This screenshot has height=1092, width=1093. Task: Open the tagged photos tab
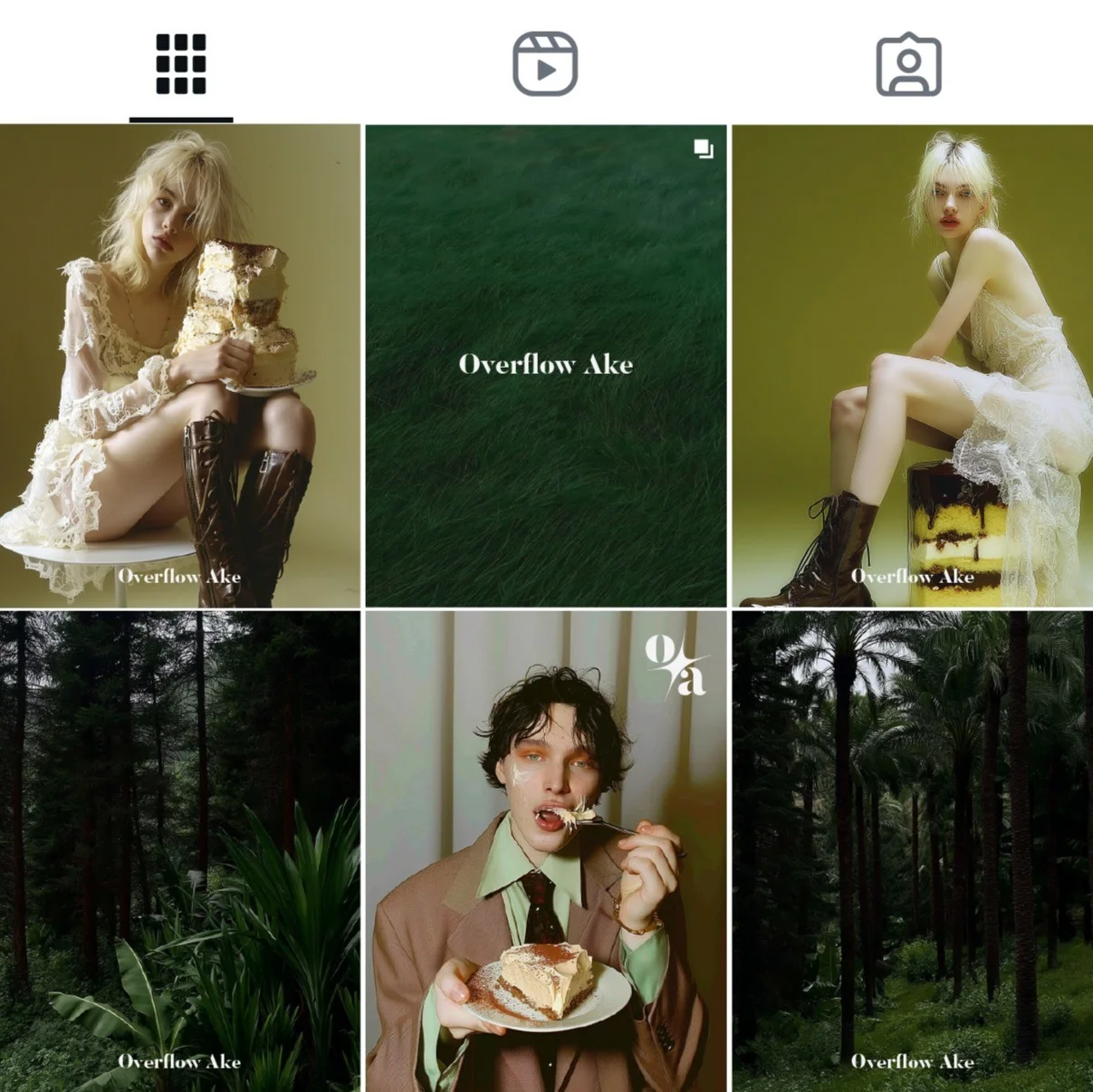(908, 64)
